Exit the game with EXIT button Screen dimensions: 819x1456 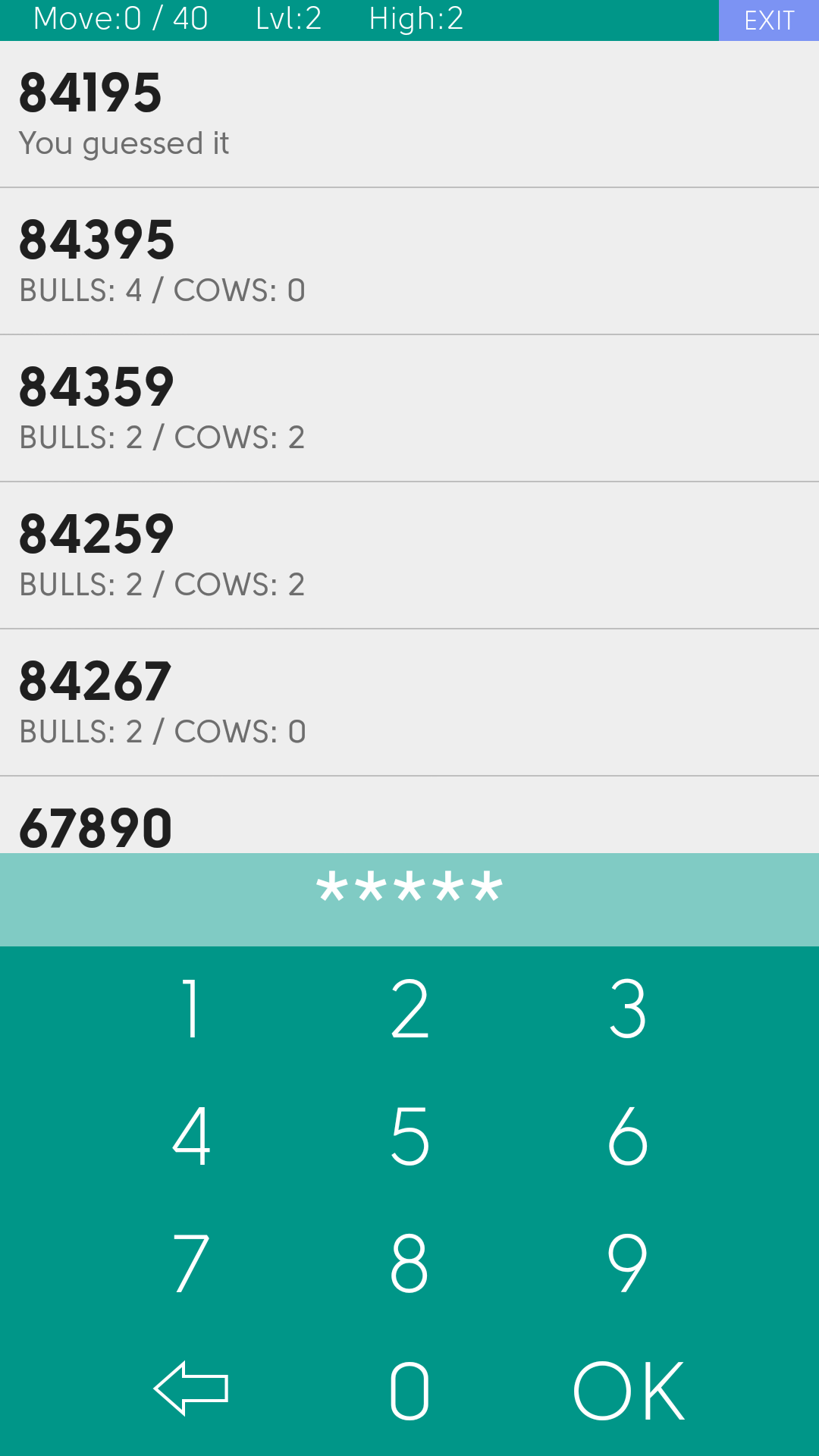768,20
